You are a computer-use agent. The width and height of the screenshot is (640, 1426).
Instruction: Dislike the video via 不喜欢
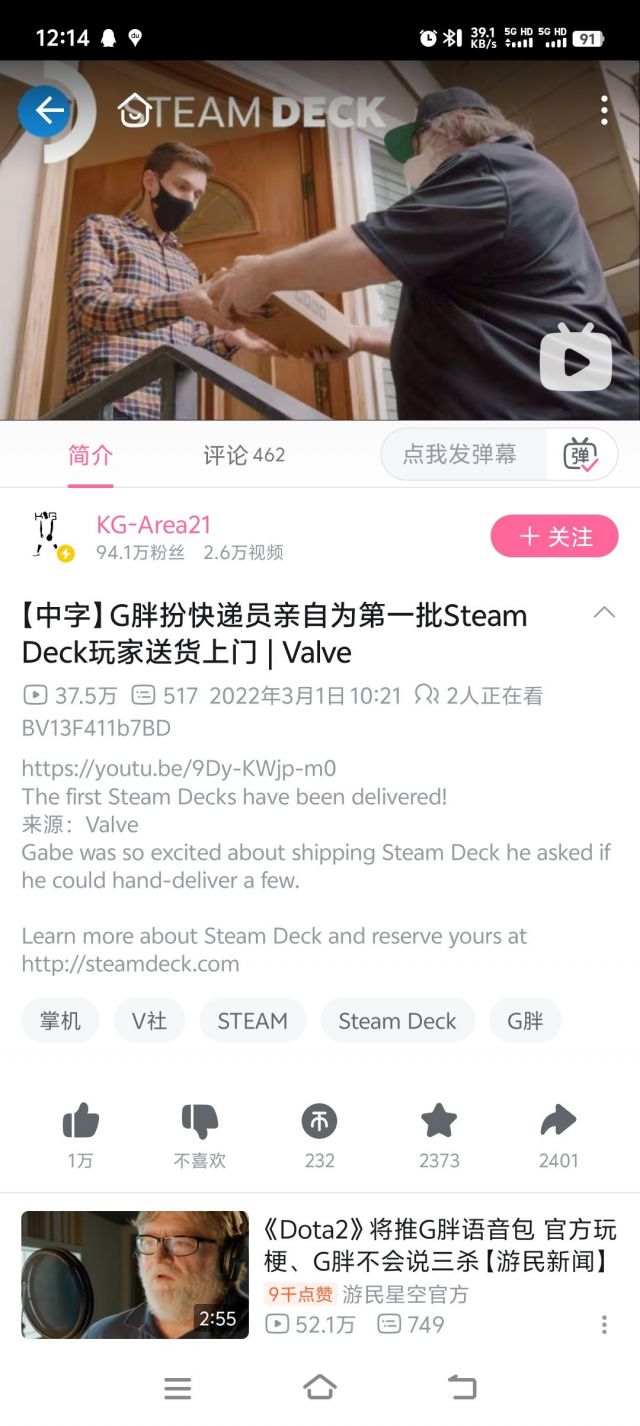pos(200,1135)
